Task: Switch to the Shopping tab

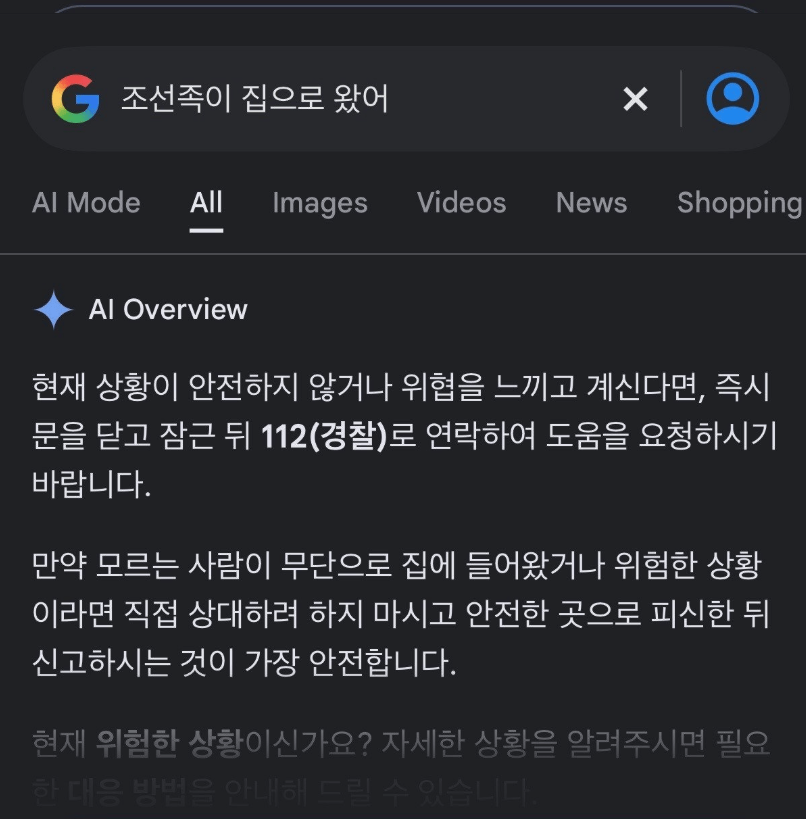Action: (x=740, y=204)
